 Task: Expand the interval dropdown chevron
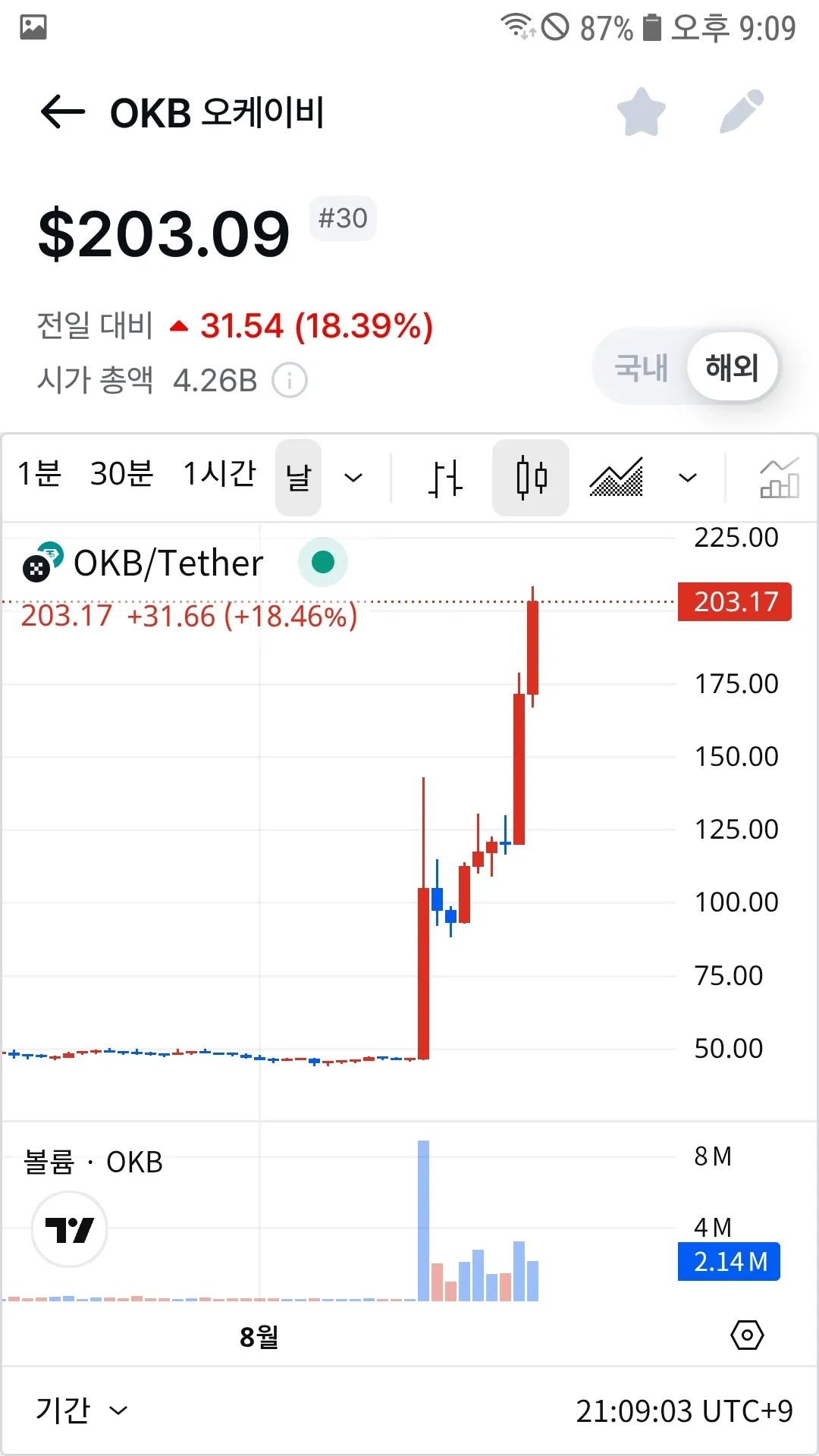(x=353, y=478)
